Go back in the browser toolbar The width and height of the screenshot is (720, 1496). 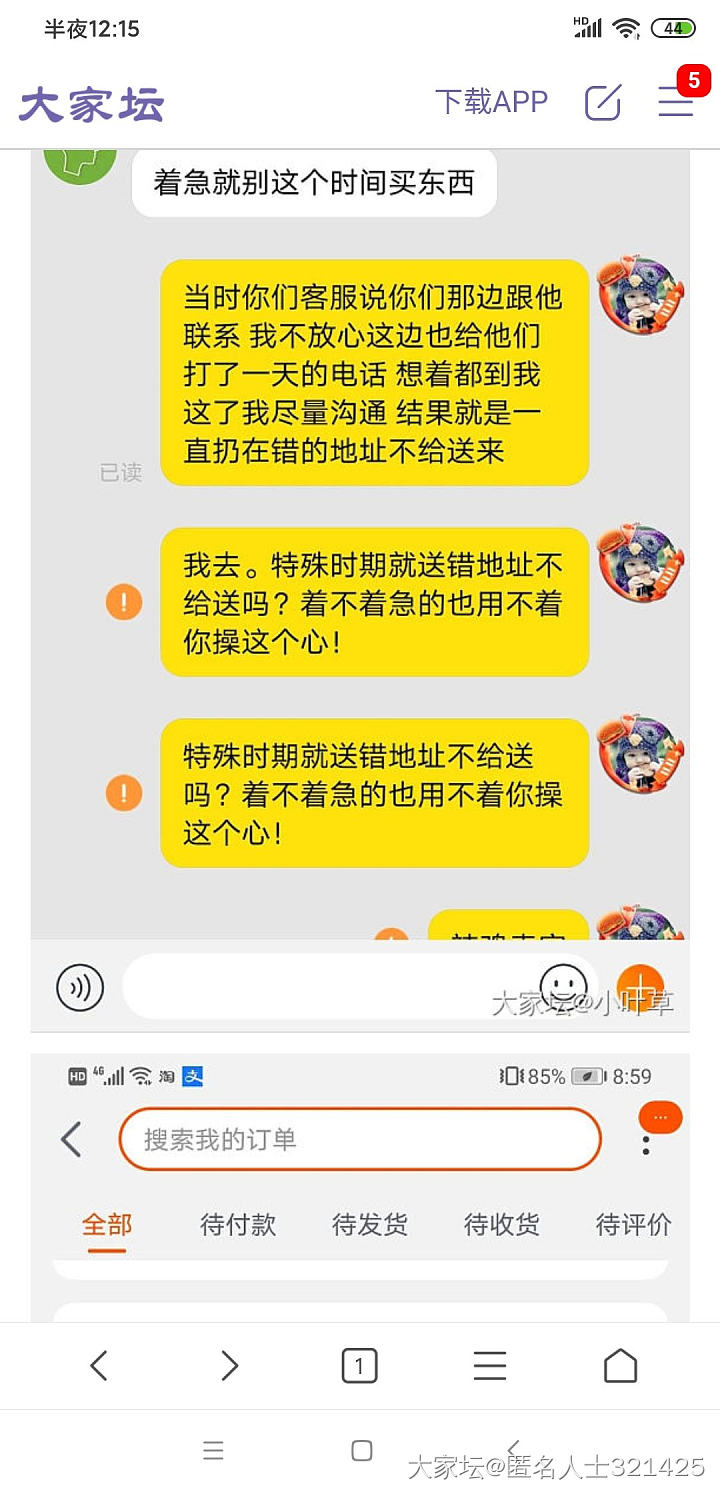(98, 1365)
